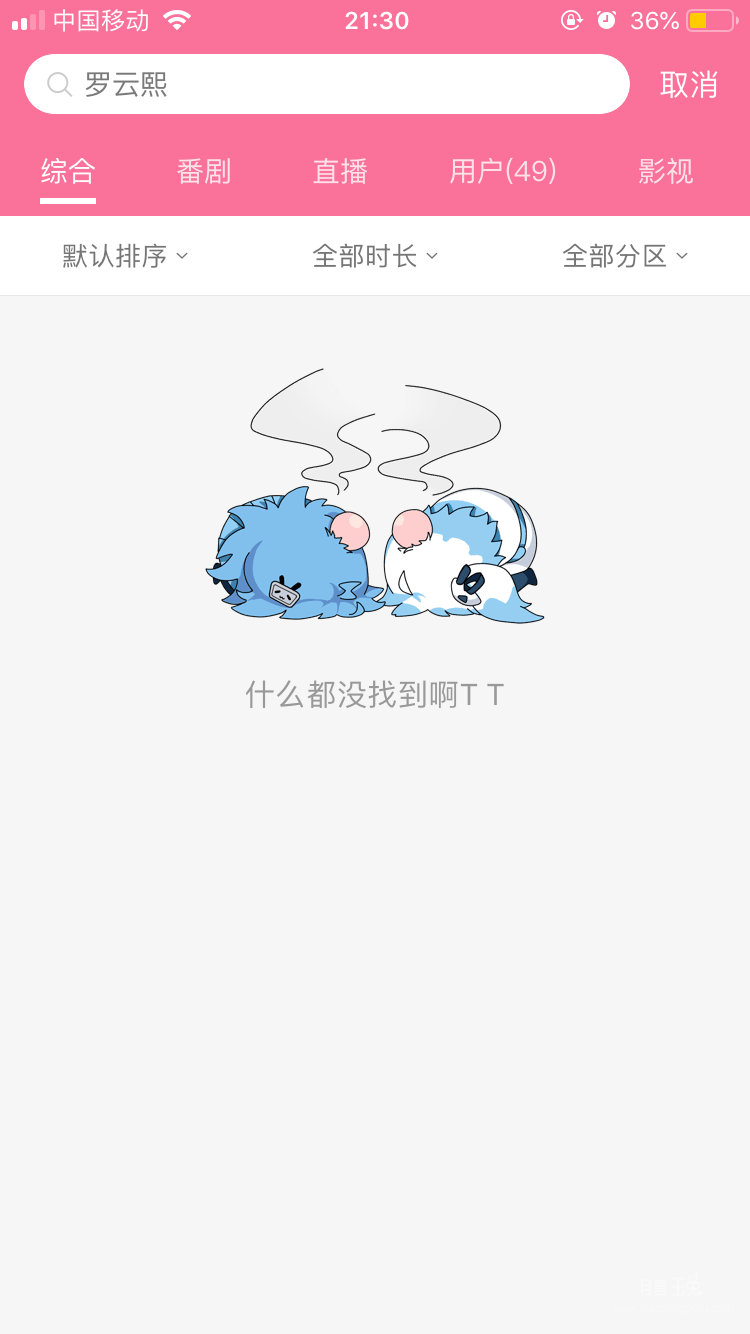Expand the 全部时长 duration filter

point(376,256)
